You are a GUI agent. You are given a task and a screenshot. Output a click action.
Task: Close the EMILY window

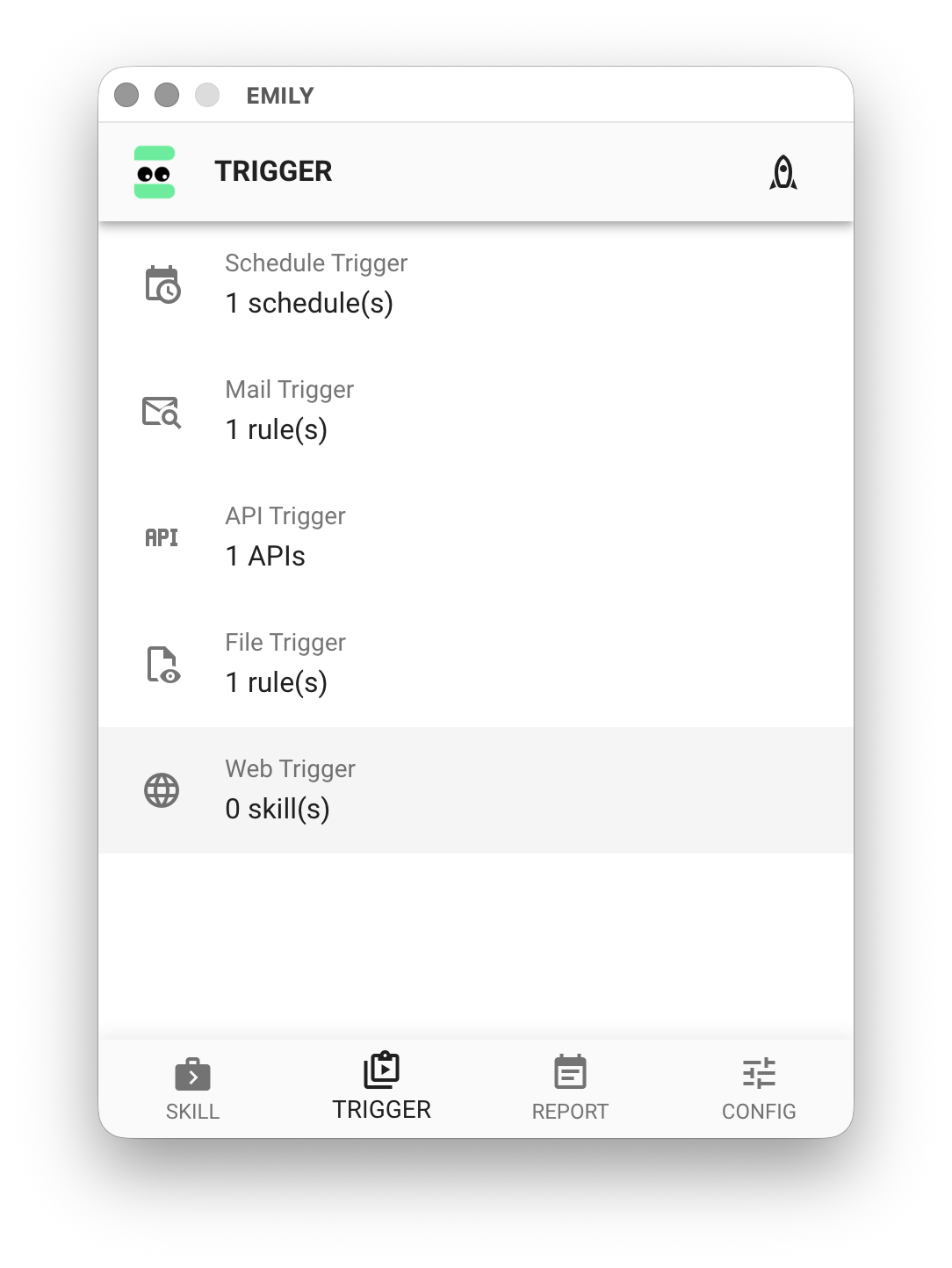click(126, 95)
